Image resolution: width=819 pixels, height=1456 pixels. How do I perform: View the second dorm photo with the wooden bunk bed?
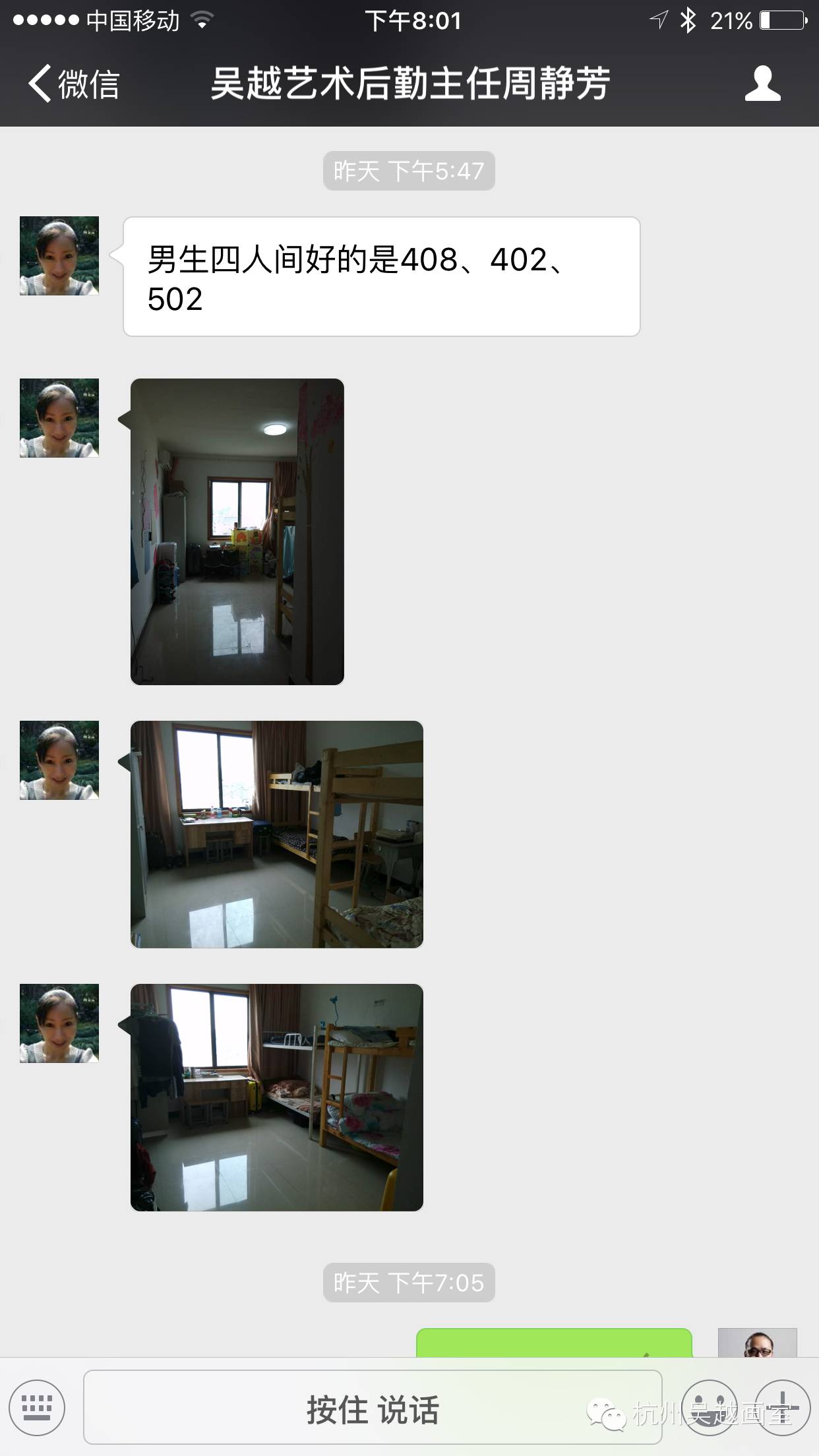coord(277,834)
